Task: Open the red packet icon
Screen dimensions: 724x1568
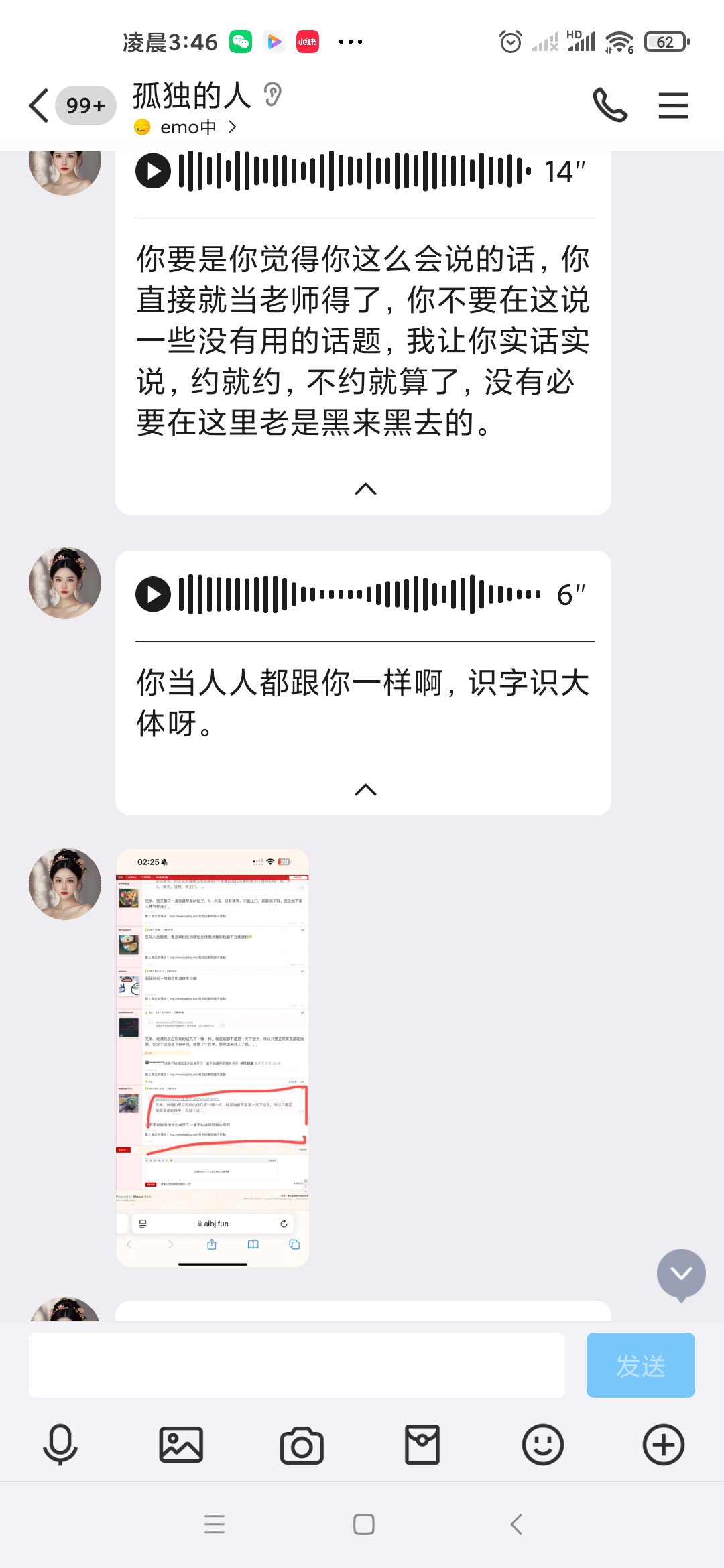Action: 422,1445
